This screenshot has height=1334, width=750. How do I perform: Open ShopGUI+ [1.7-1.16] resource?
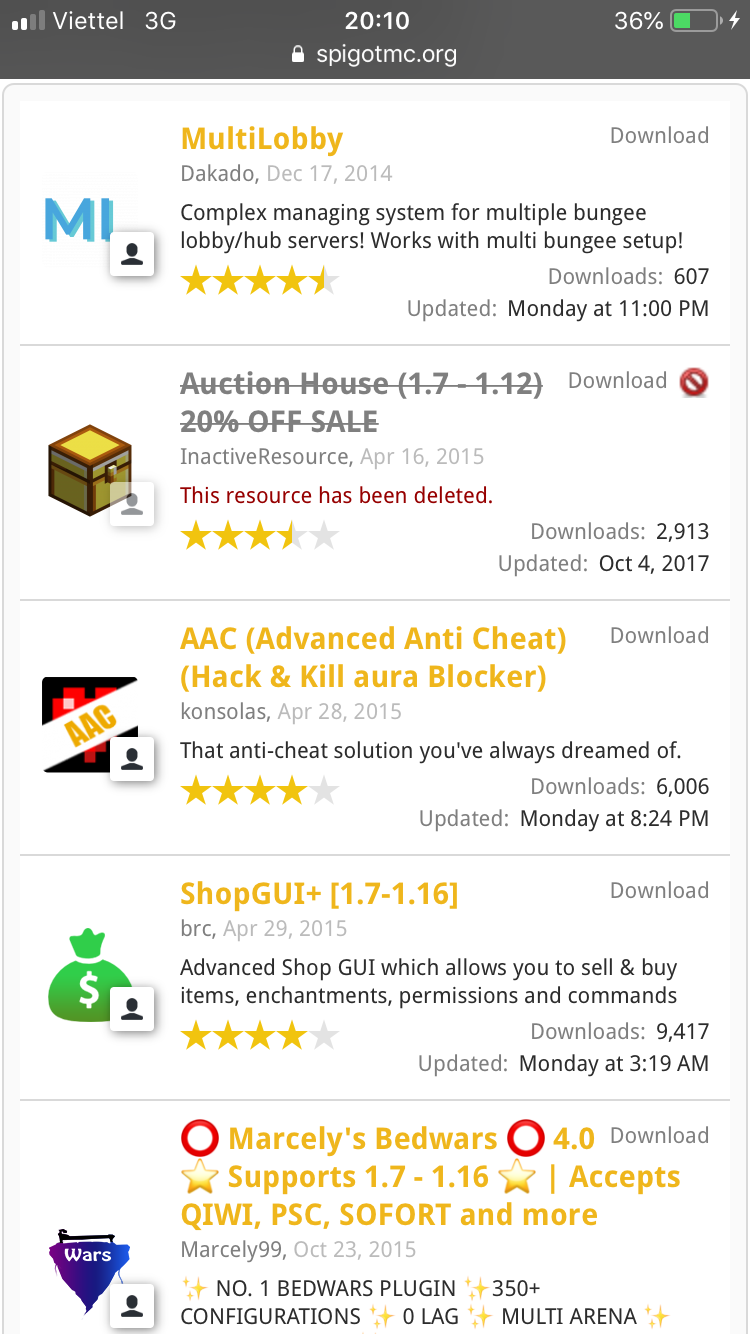point(319,893)
